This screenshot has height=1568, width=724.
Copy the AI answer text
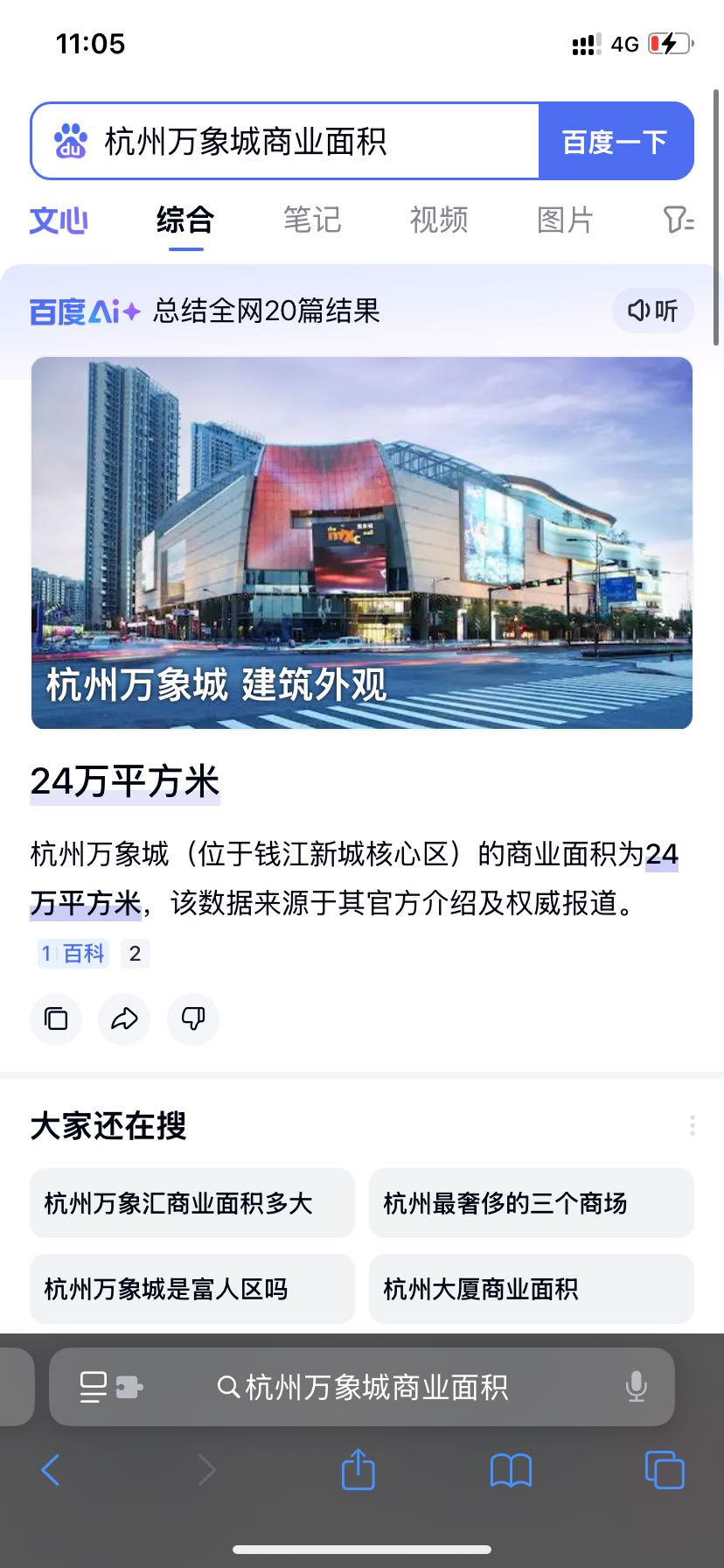coord(56,1018)
